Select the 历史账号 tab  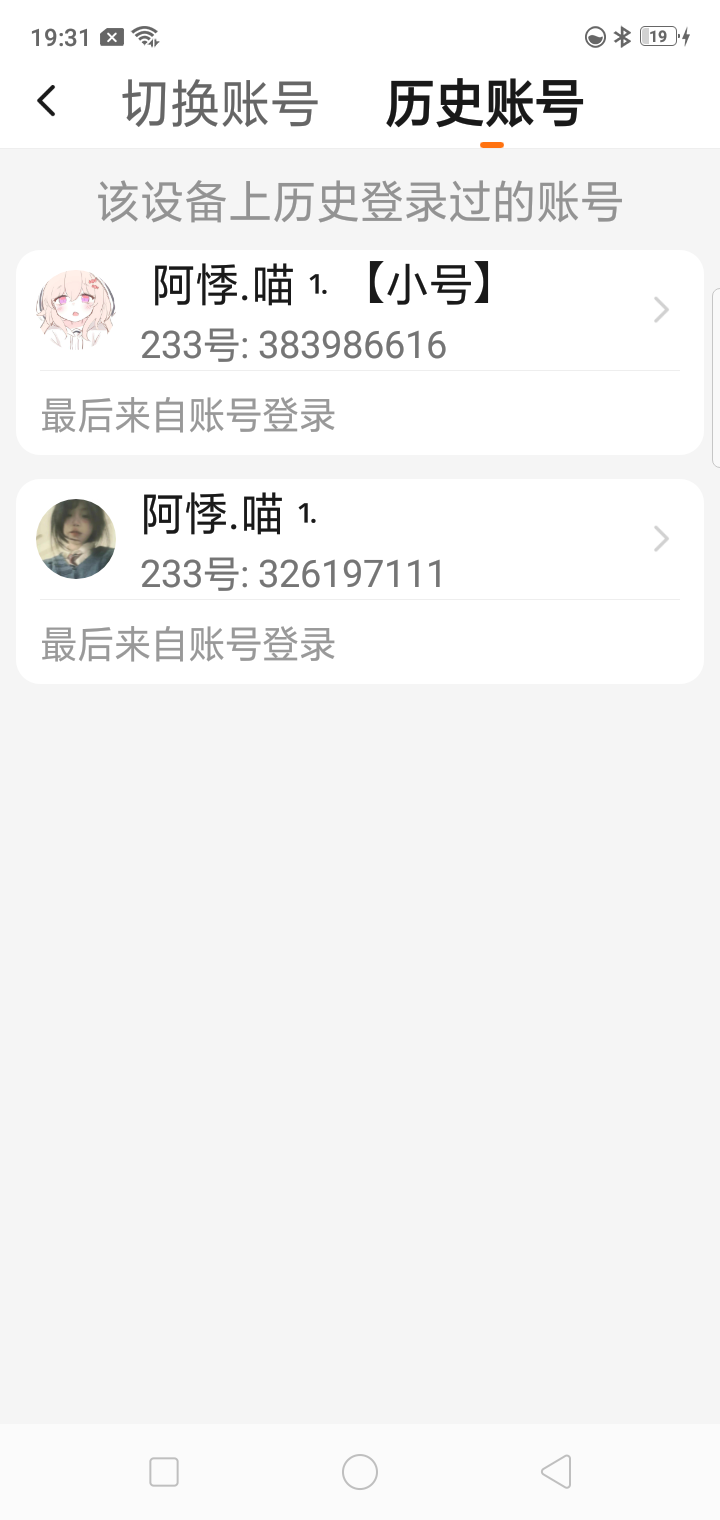(x=484, y=104)
